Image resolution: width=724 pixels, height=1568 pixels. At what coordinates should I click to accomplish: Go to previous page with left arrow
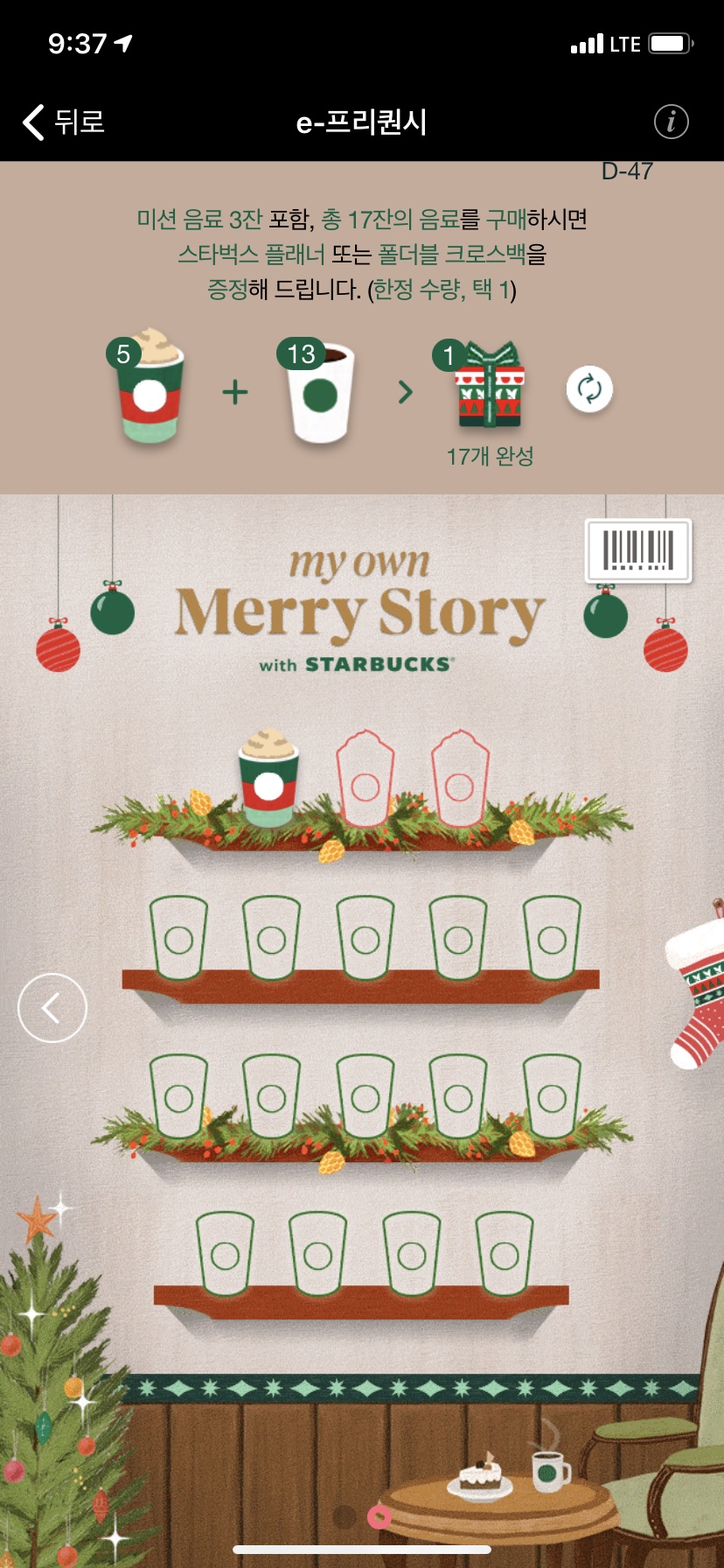coord(52,1007)
